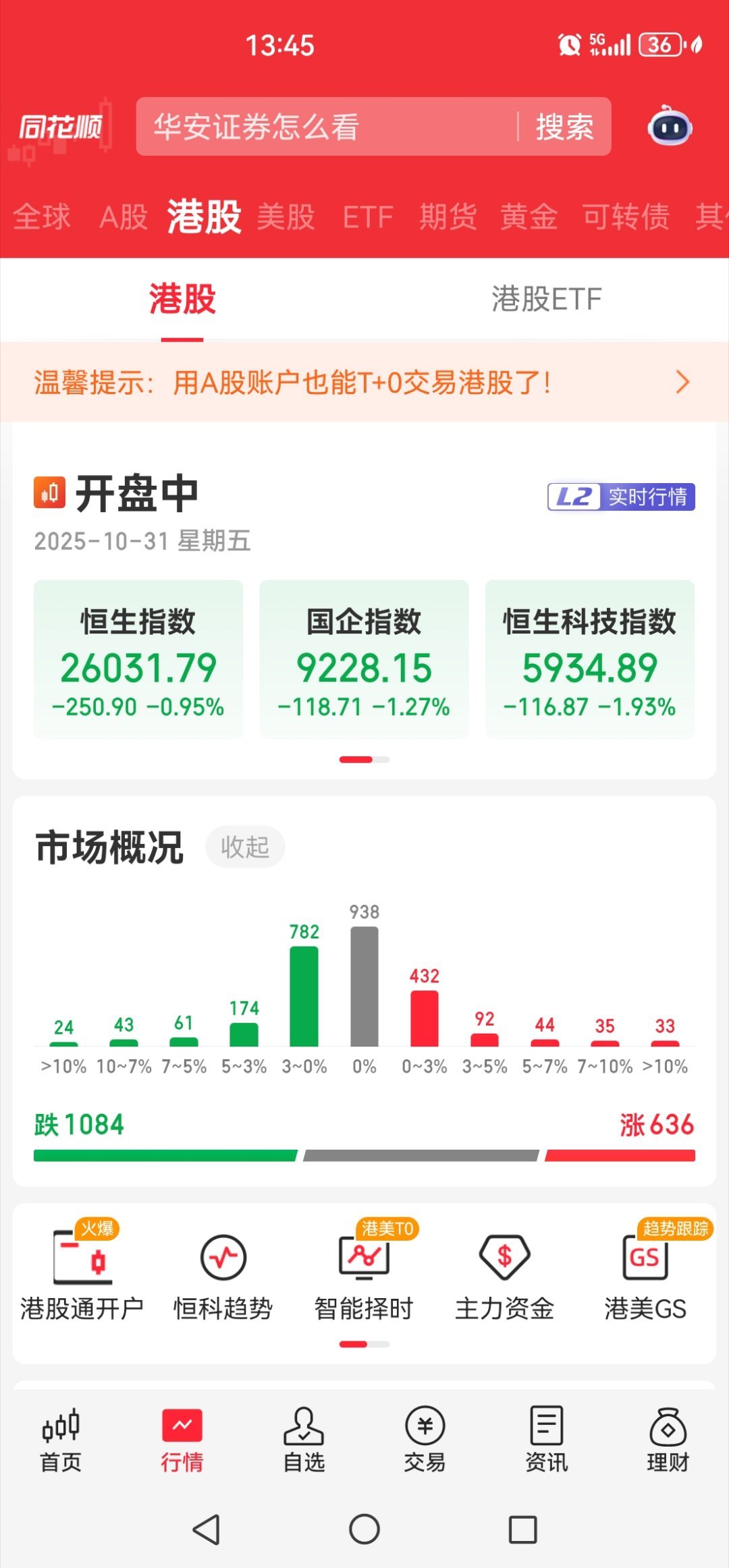Open 恒生指数 index details
Viewport: 729px width, 1568px height.
click(138, 661)
